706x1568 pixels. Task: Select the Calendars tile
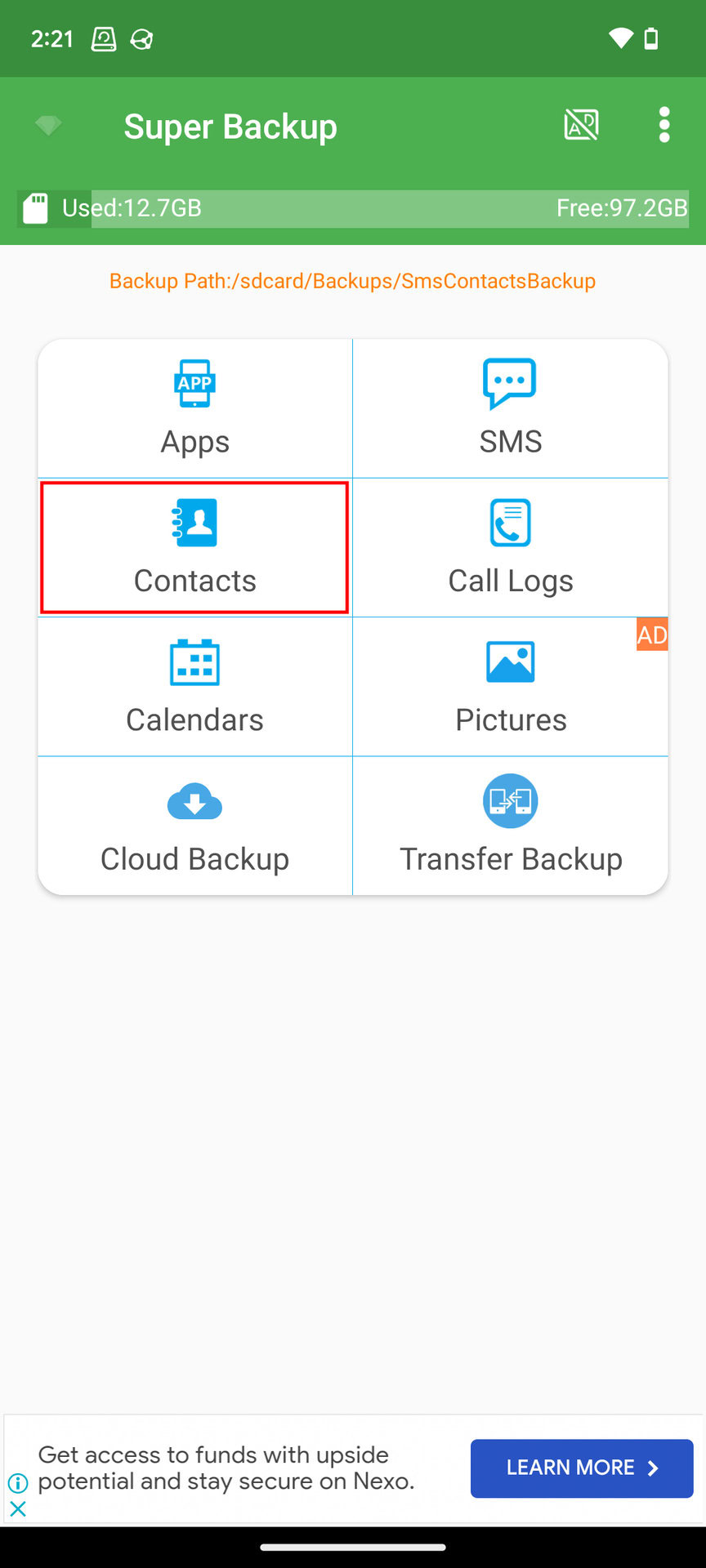(195, 687)
